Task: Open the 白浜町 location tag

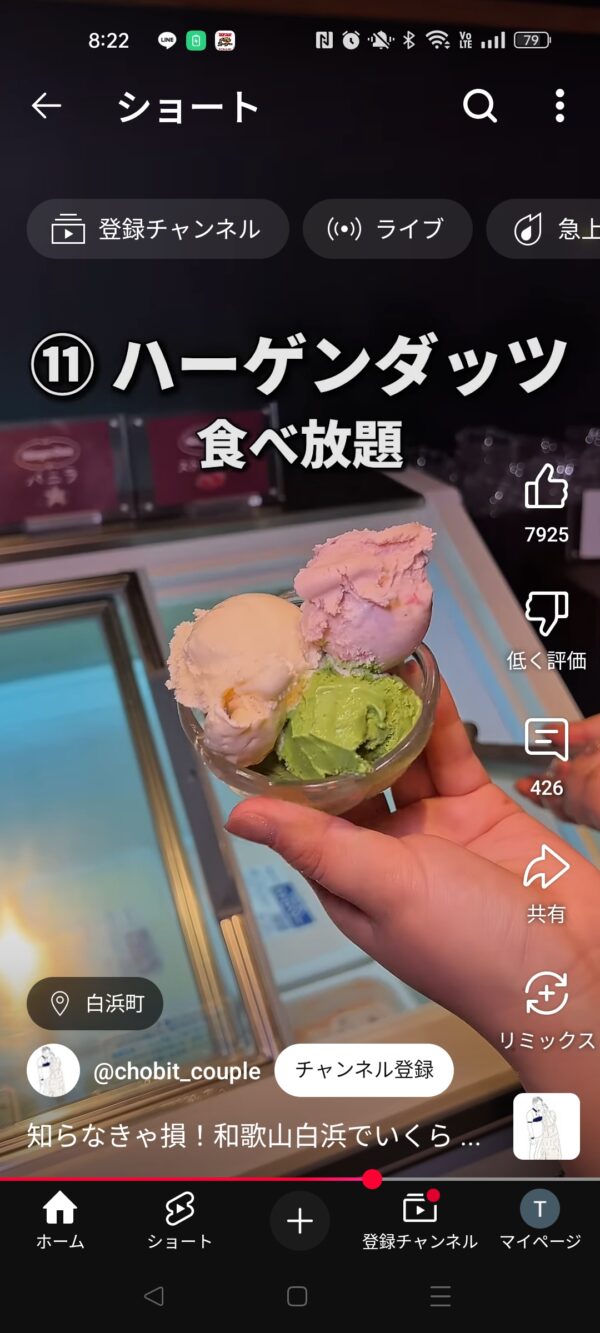Action: 95,1003
